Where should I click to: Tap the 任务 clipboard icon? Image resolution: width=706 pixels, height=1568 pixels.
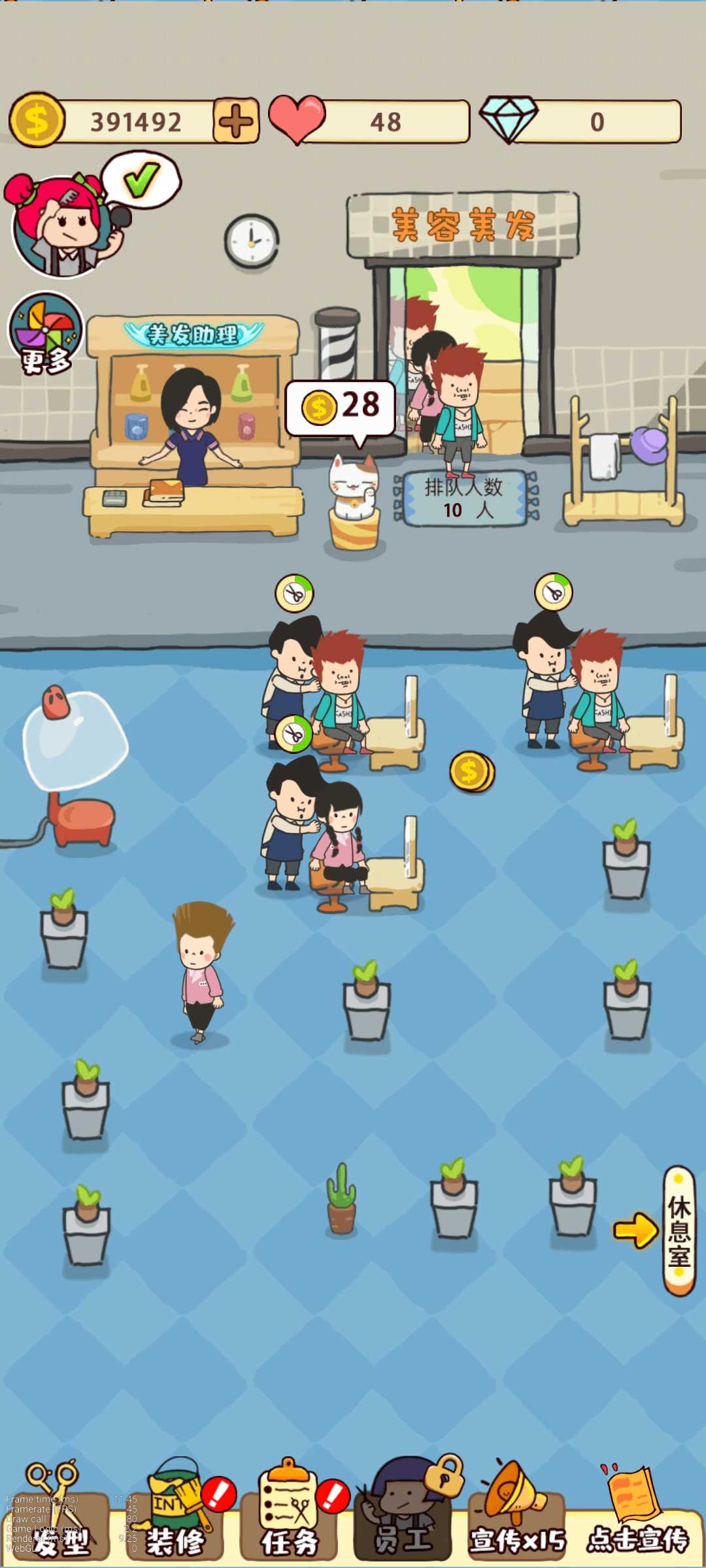pos(288,1509)
